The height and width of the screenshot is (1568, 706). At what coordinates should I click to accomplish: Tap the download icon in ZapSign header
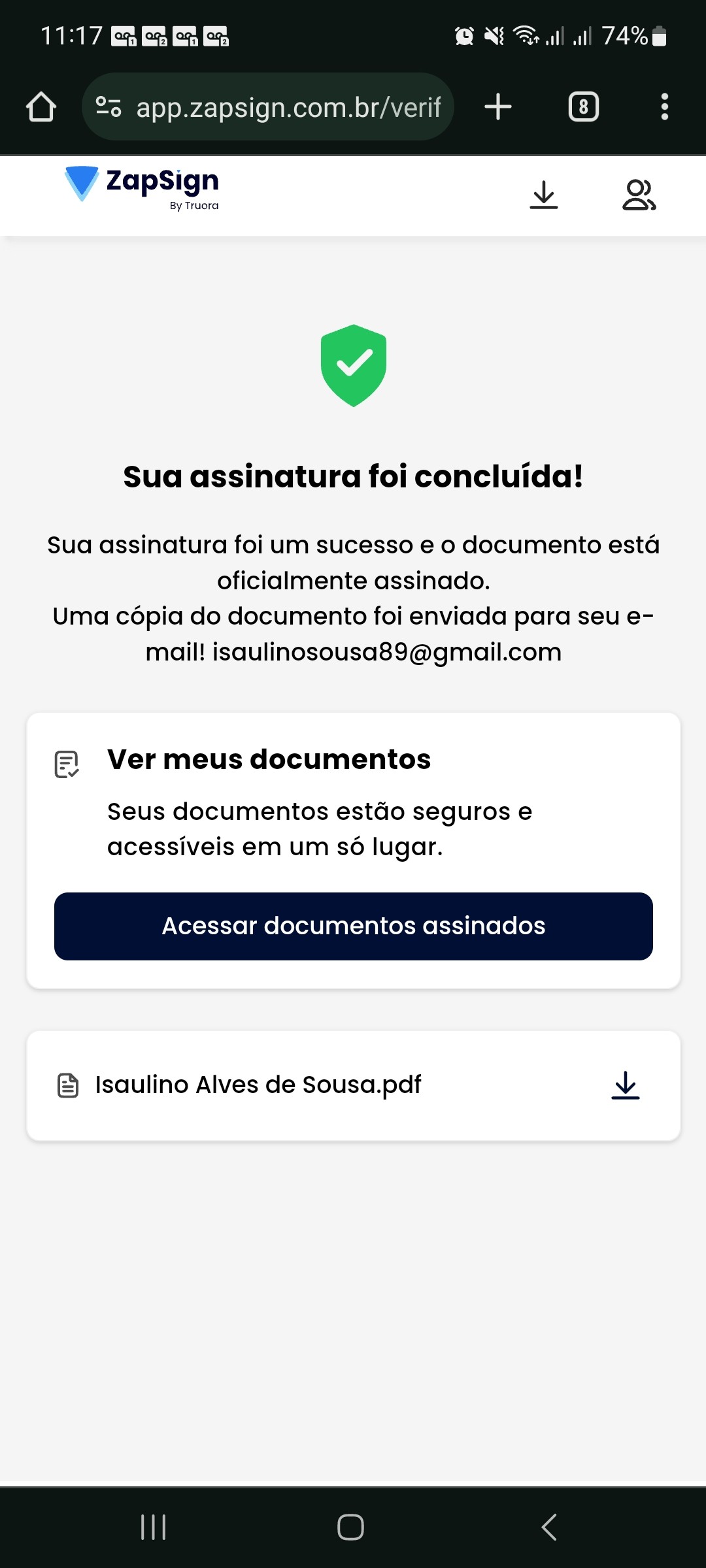tap(544, 195)
